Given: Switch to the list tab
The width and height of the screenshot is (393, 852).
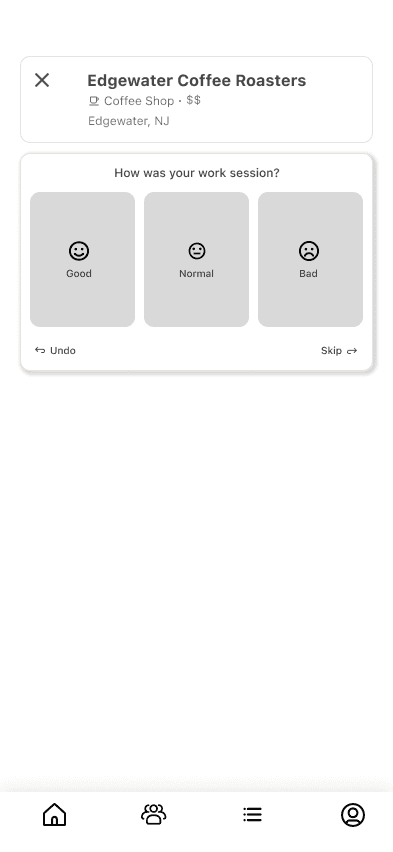Looking at the screenshot, I should 253,815.
